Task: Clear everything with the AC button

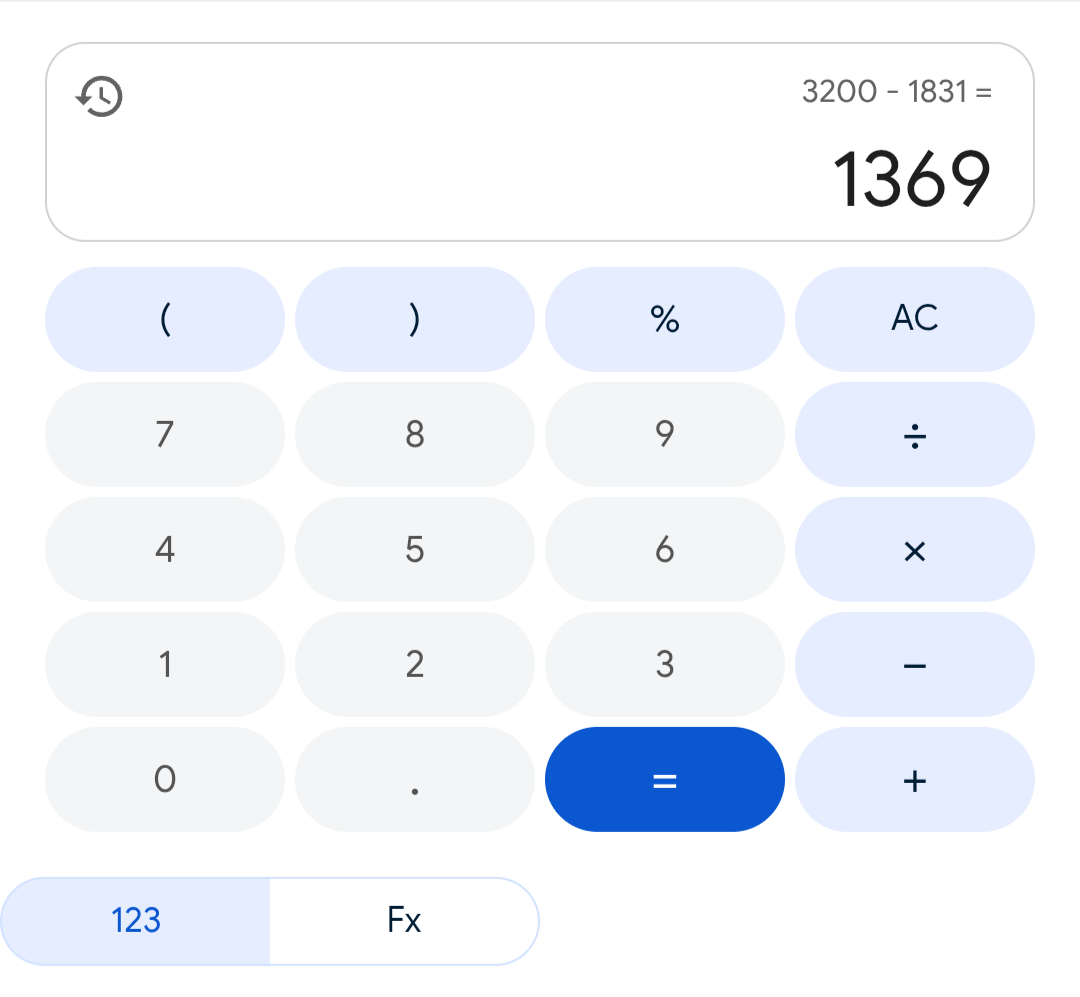Action: (914, 319)
